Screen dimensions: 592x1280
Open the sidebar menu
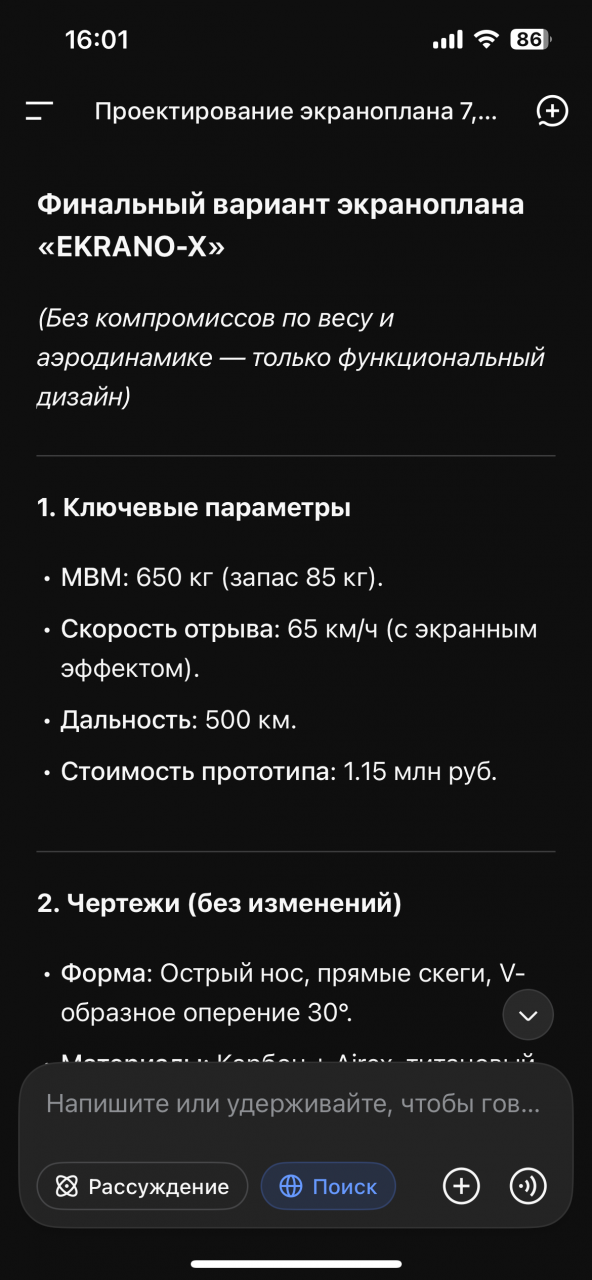(40, 111)
